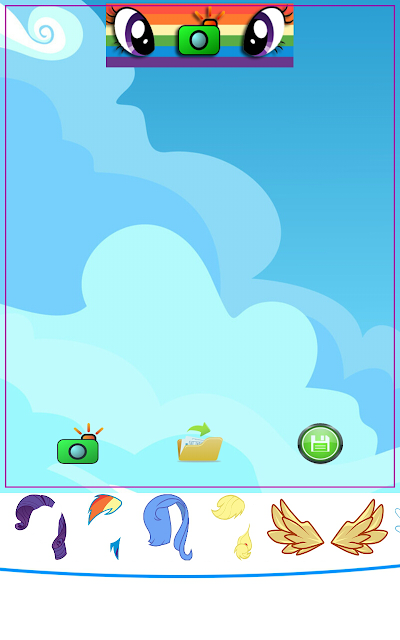
Task: Select the purple curly mane
Action: coord(41,527)
